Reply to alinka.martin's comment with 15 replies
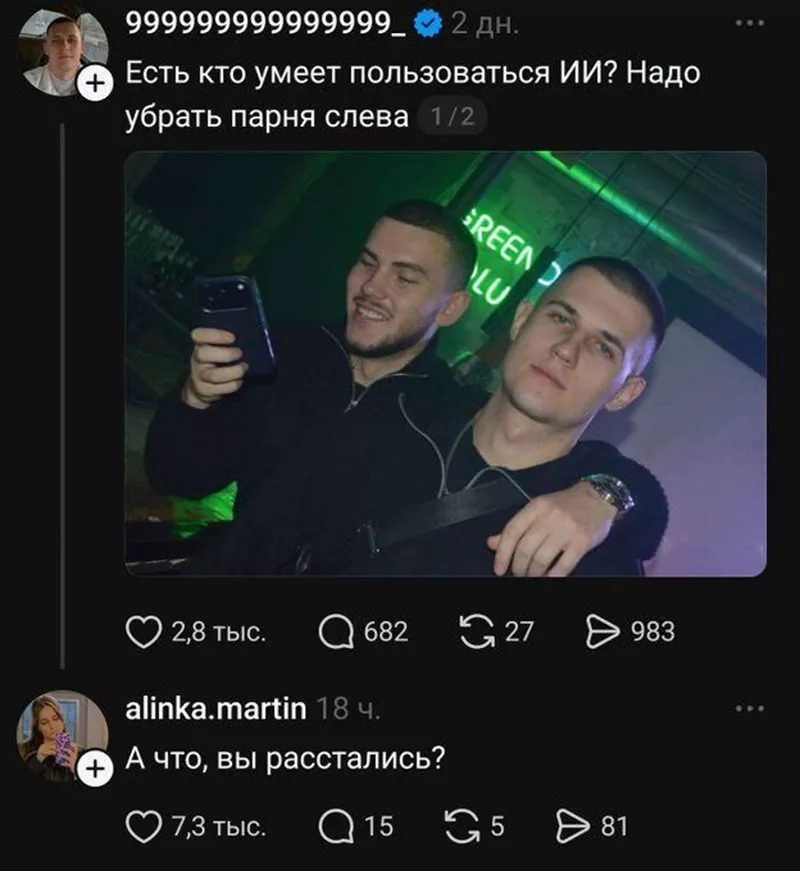The width and height of the screenshot is (800, 871). tap(336, 826)
